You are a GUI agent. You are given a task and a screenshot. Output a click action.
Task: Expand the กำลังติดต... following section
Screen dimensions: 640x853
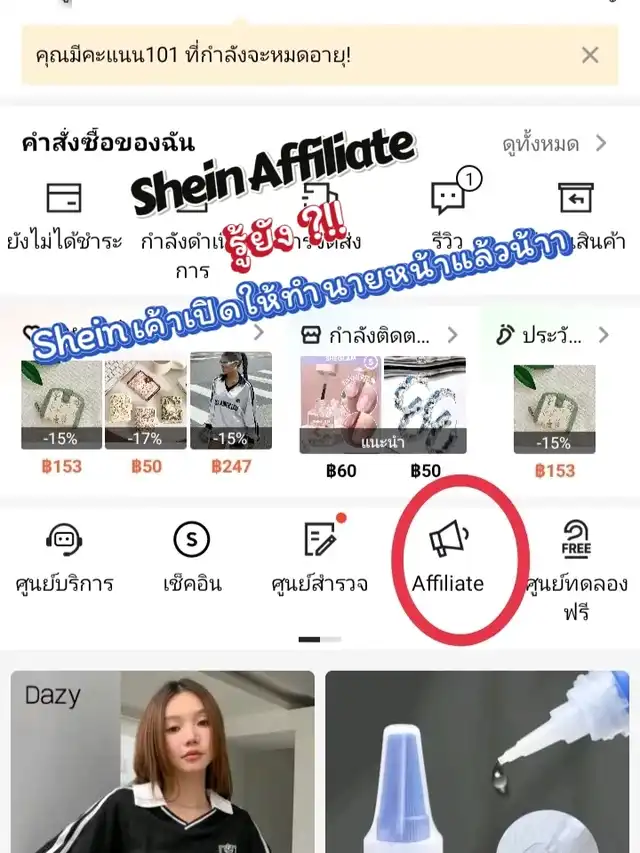point(380,335)
